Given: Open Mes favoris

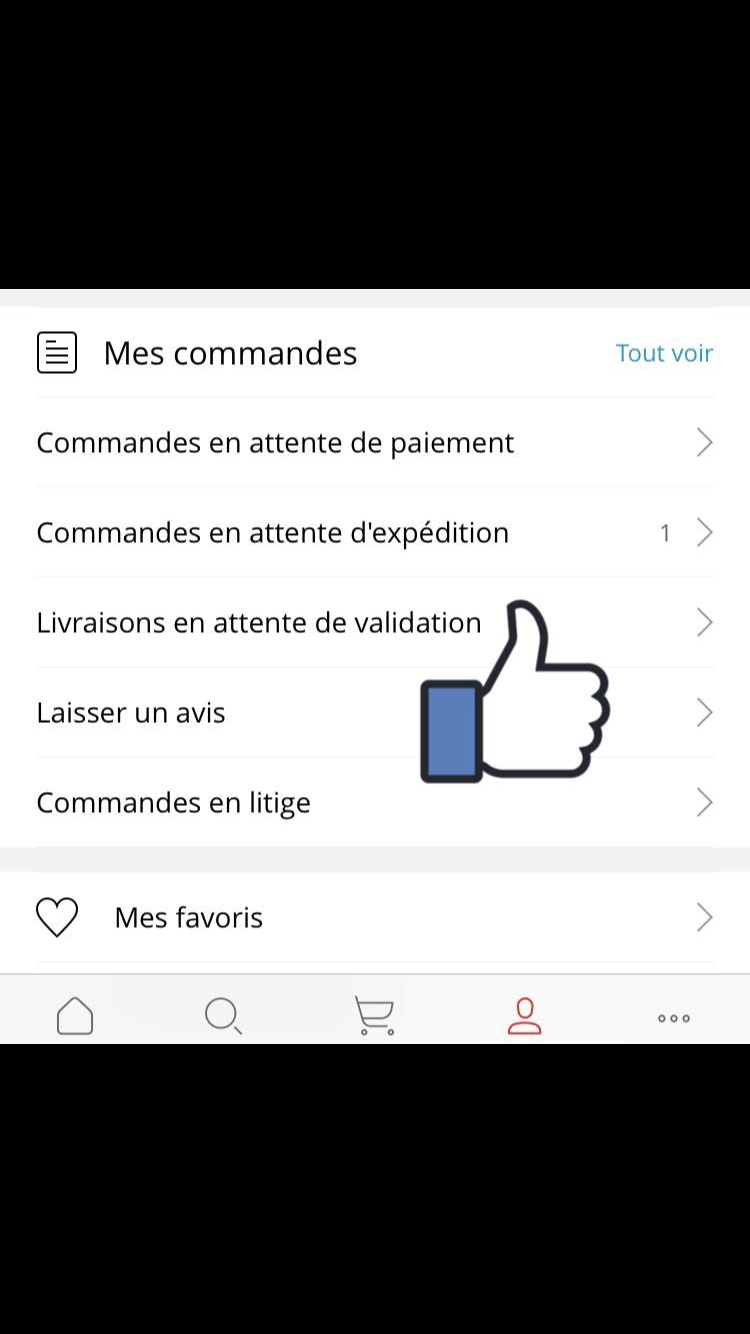Looking at the screenshot, I should 375,918.
